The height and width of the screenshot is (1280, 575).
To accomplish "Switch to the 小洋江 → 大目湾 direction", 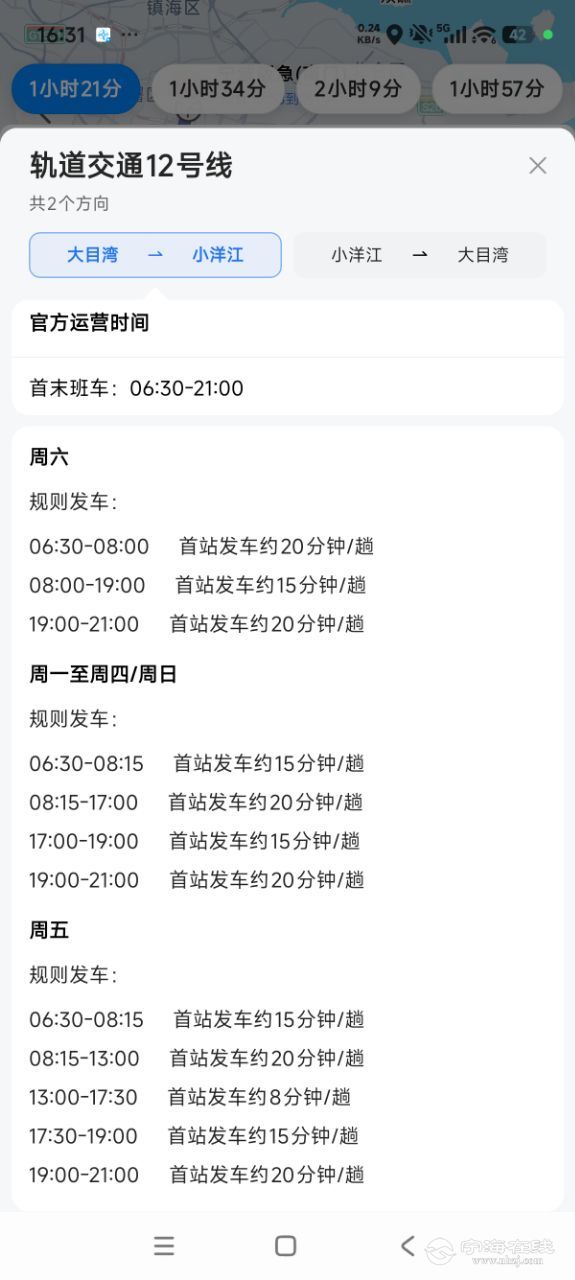I will [420, 255].
